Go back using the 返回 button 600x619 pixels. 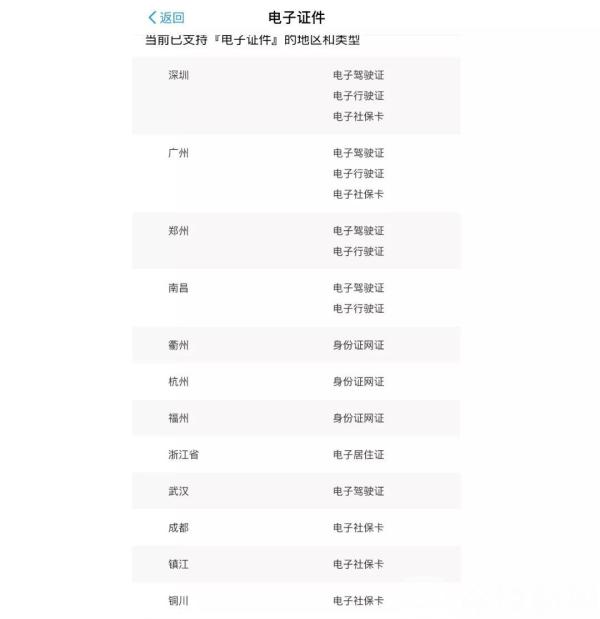[166, 18]
